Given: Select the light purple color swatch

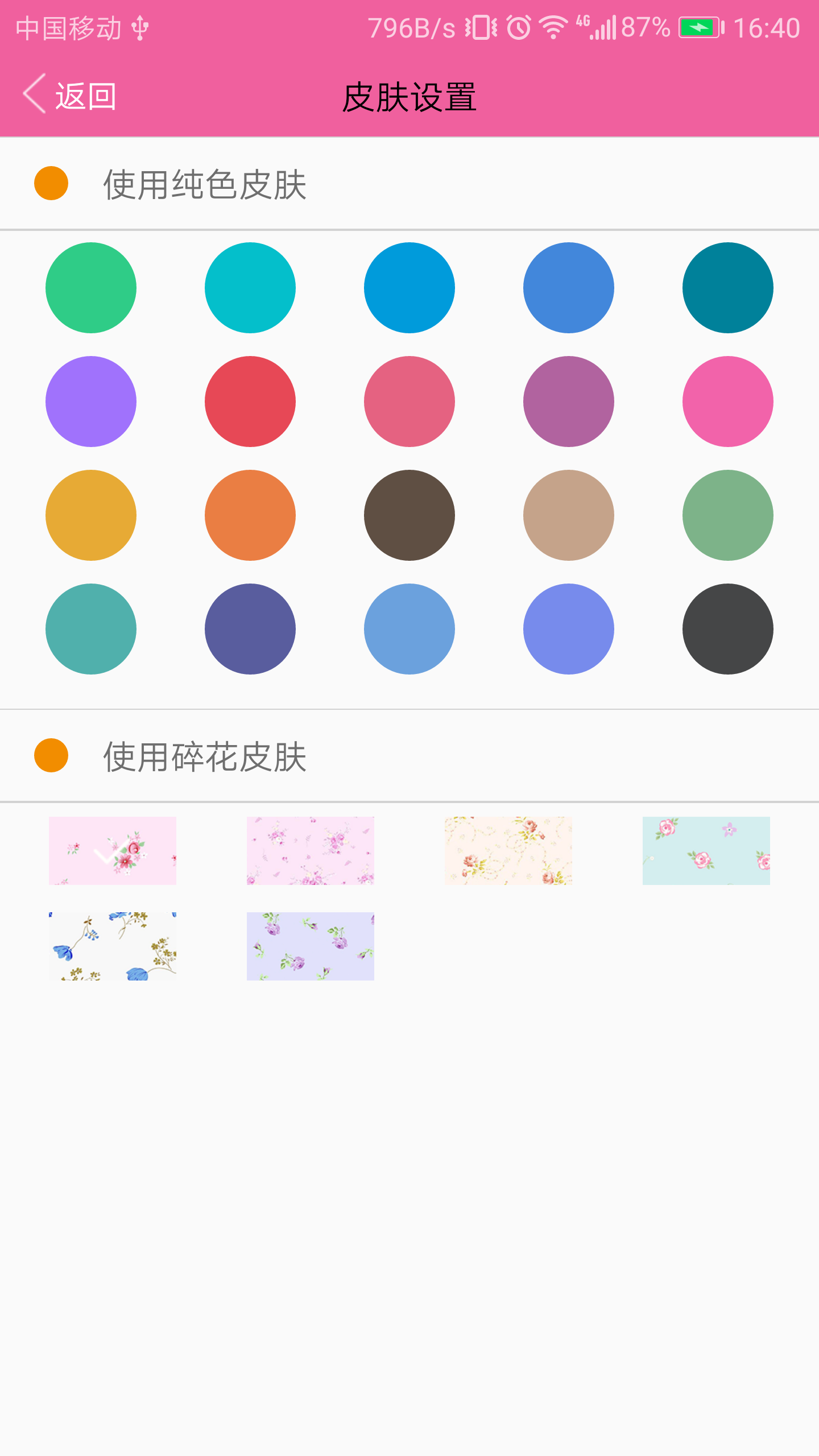Looking at the screenshot, I should pos(91,402).
